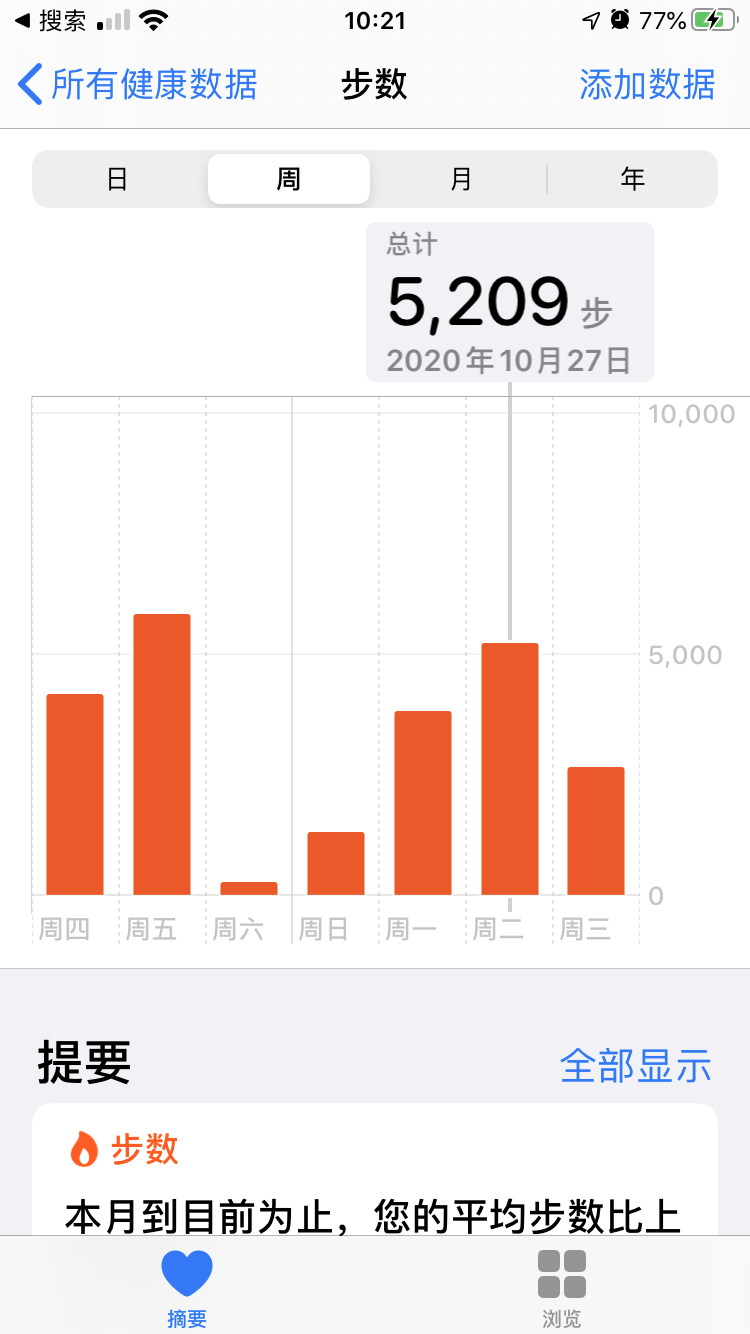Switch to the 月 view
Screen dimensions: 750x1334
pyautogui.click(x=460, y=180)
